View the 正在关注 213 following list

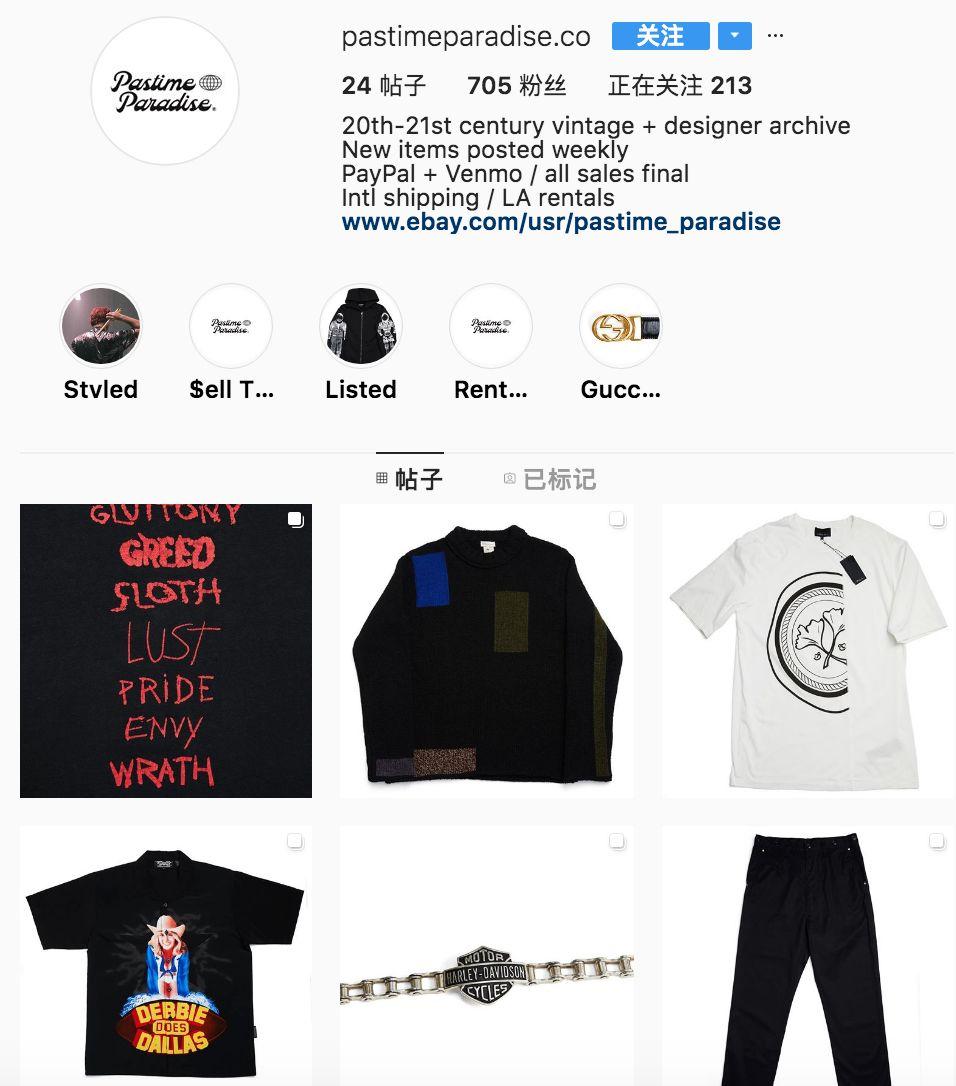pyautogui.click(x=680, y=86)
